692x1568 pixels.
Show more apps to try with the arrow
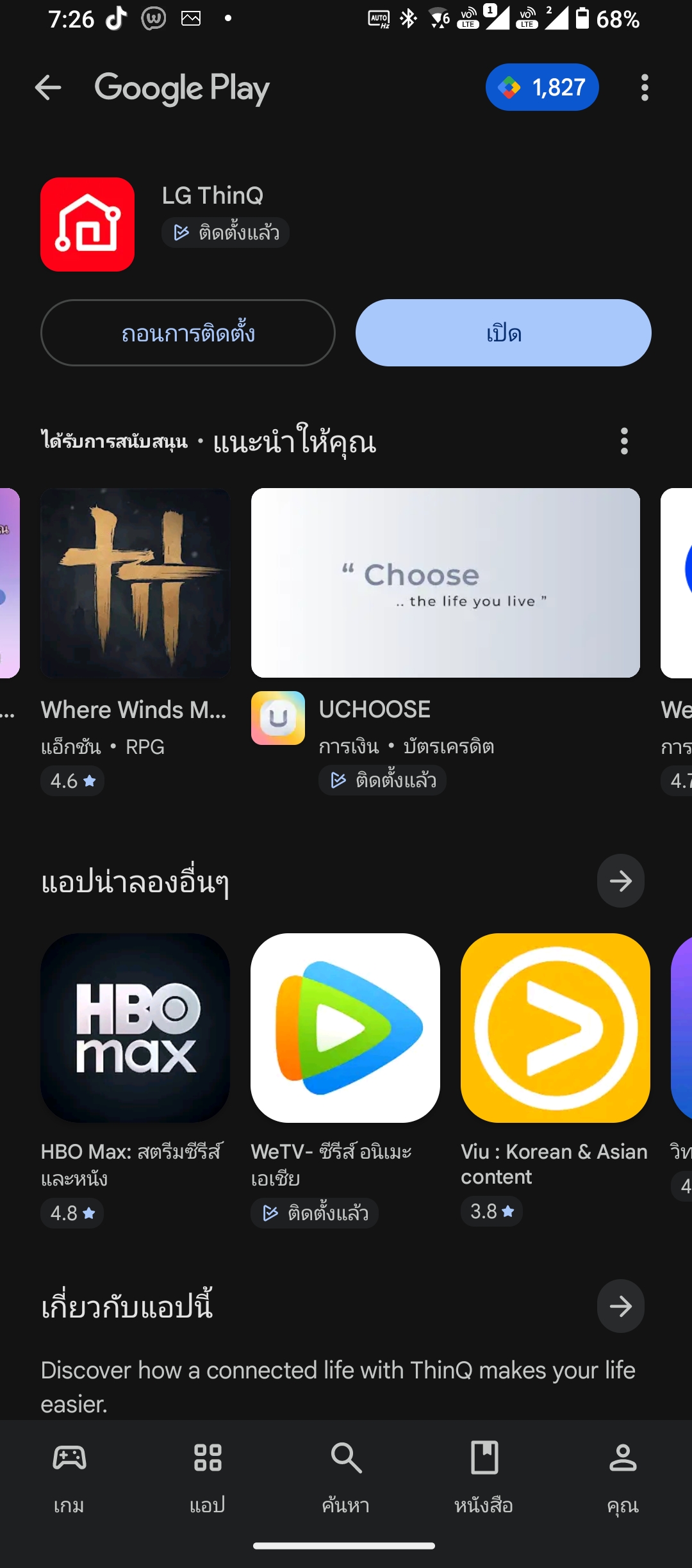620,881
